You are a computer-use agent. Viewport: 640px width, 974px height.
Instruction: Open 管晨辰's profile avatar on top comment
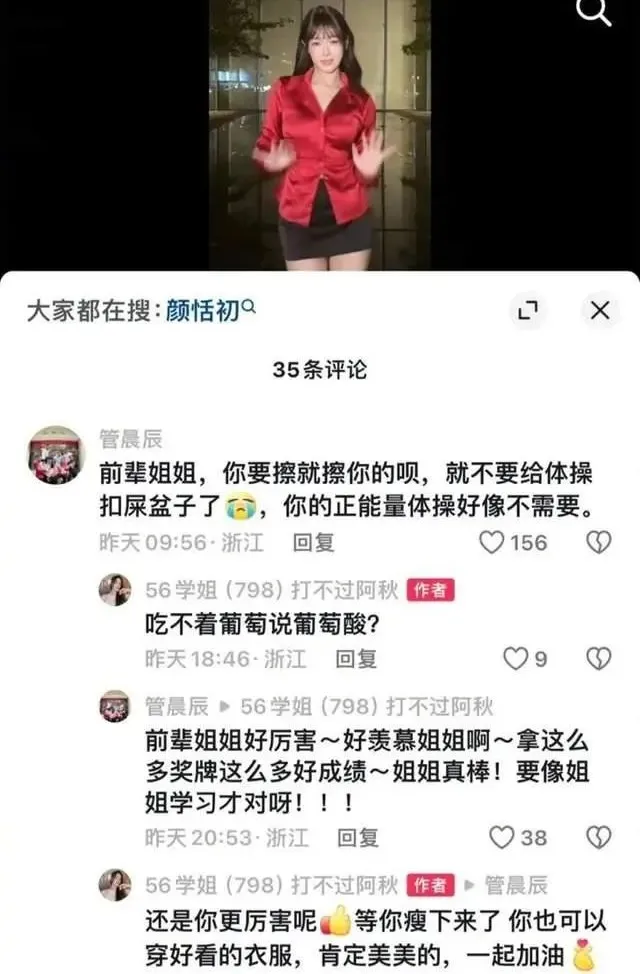pos(57,455)
